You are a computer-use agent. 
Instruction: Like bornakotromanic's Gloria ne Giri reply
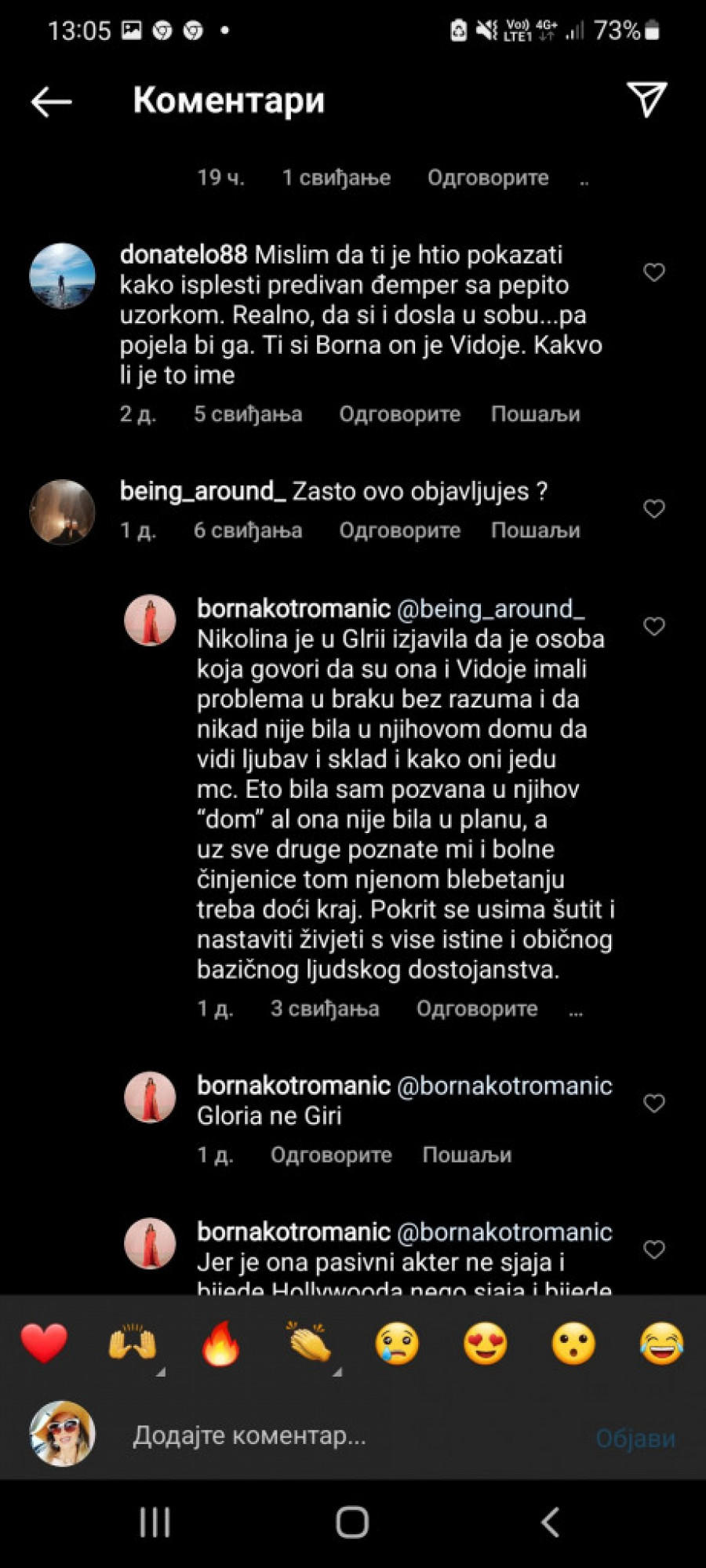pyautogui.click(x=653, y=1104)
